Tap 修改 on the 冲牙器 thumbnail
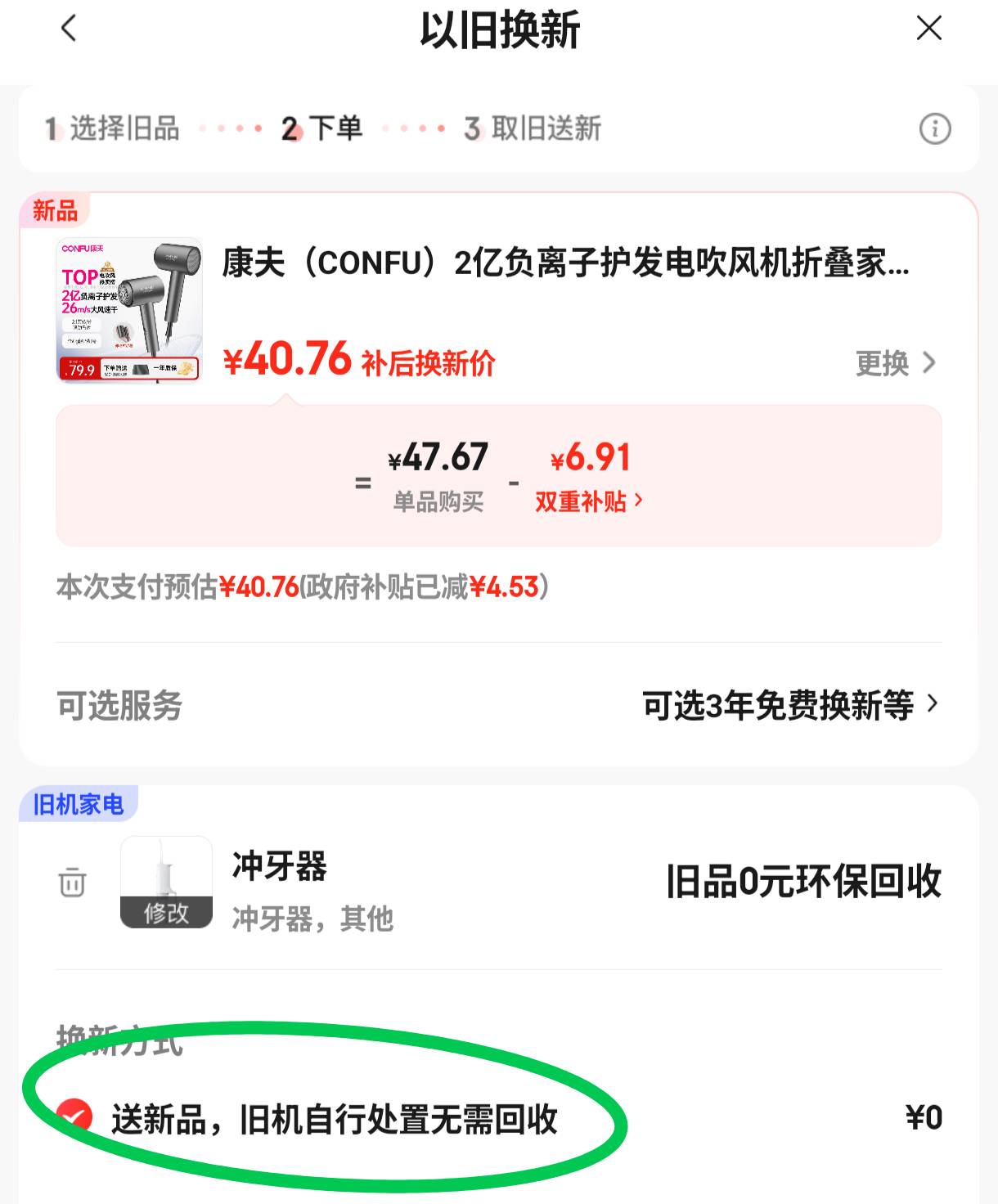This screenshot has height=1204, width=998. tap(166, 912)
